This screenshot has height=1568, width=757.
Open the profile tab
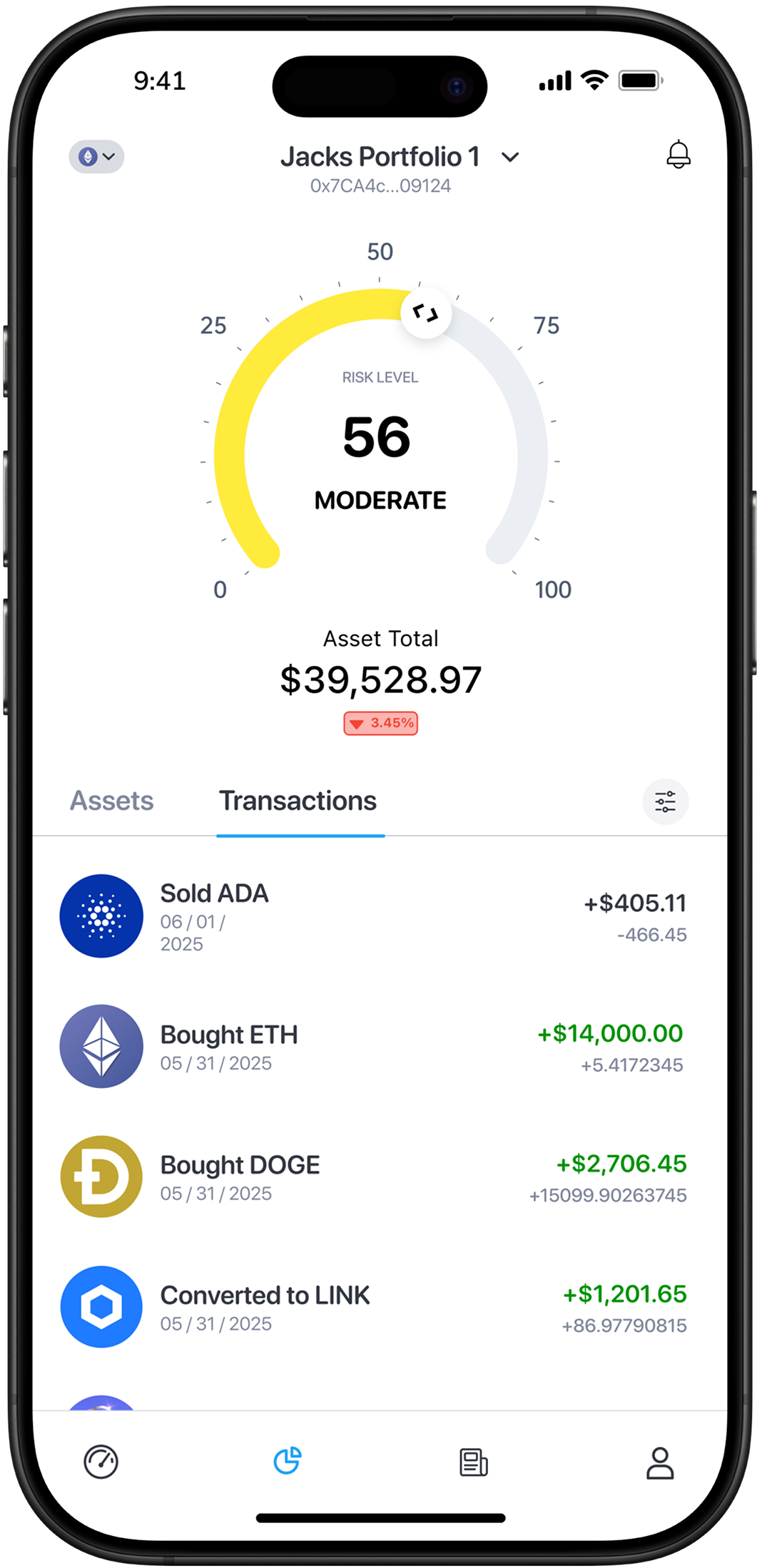click(x=660, y=1462)
